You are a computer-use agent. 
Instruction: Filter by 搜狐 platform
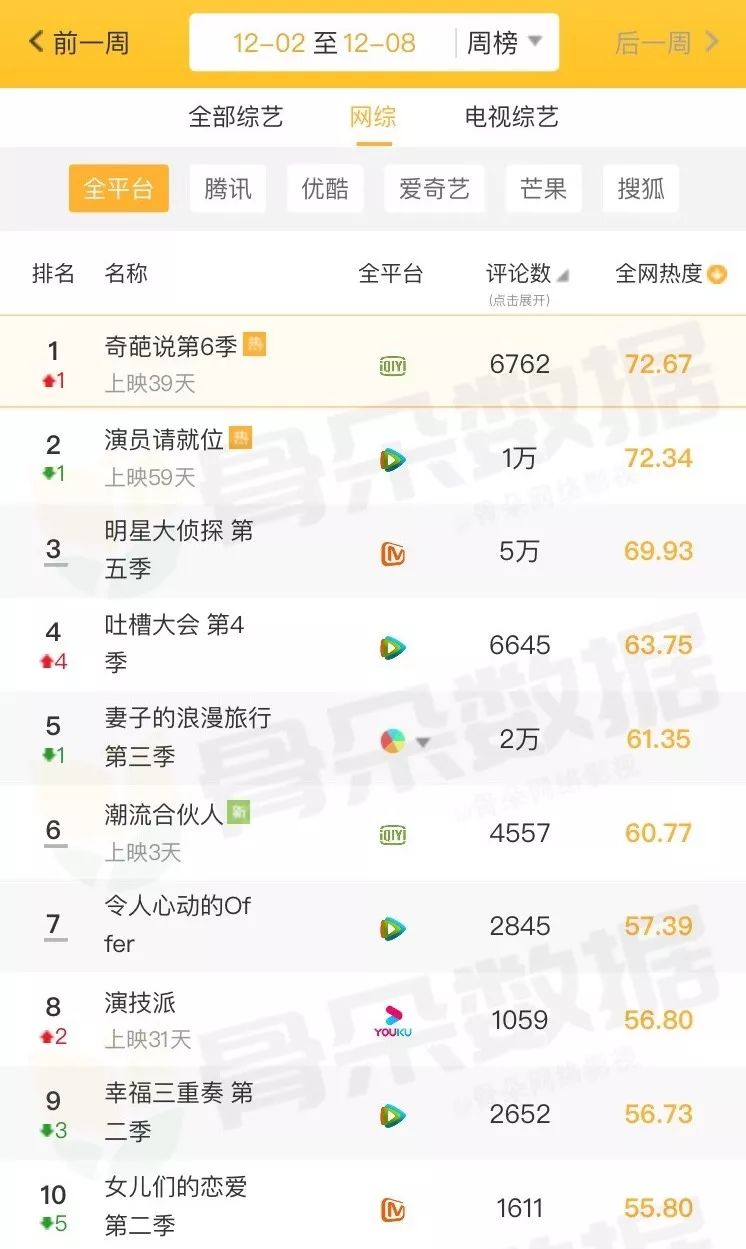(641, 189)
